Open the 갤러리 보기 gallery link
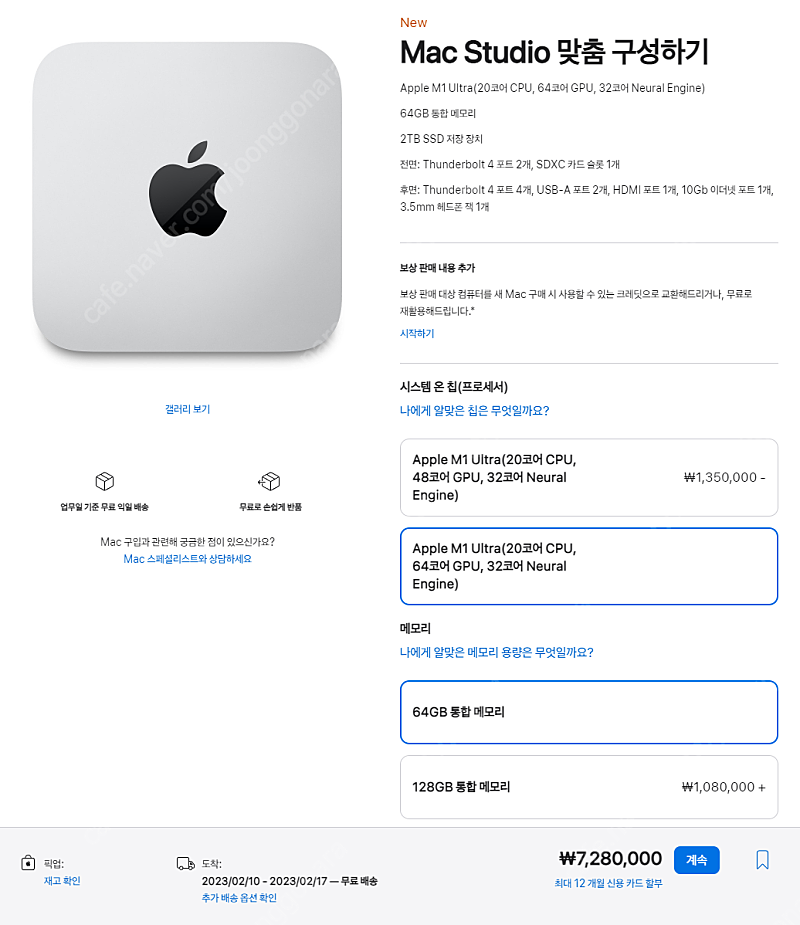This screenshot has width=800, height=925. click(187, 409)
